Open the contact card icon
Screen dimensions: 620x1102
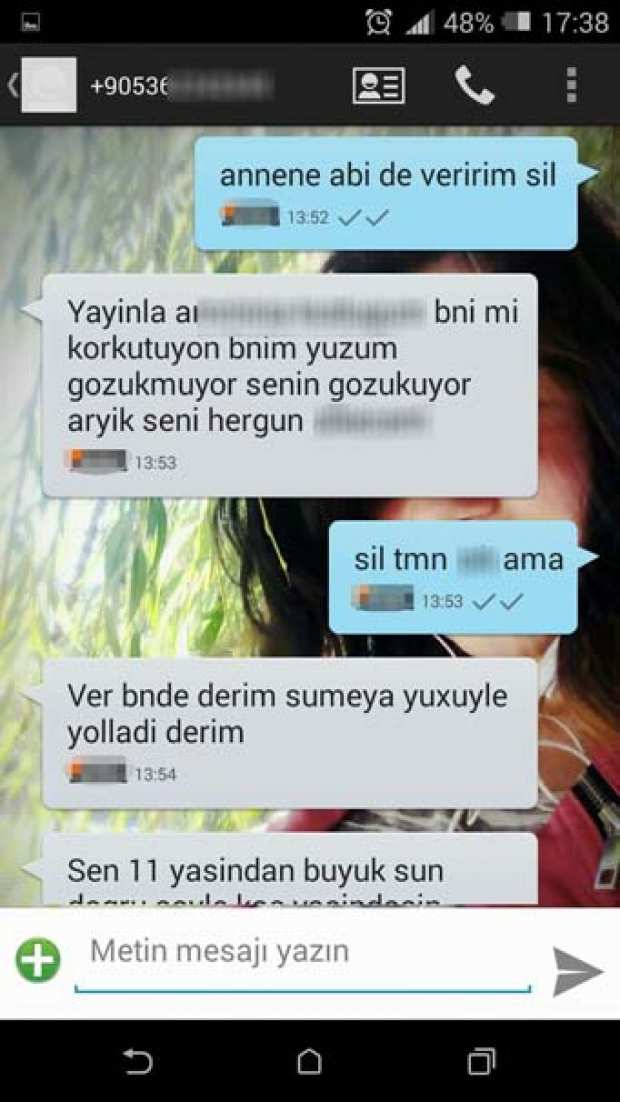click(x=378, y=86)
